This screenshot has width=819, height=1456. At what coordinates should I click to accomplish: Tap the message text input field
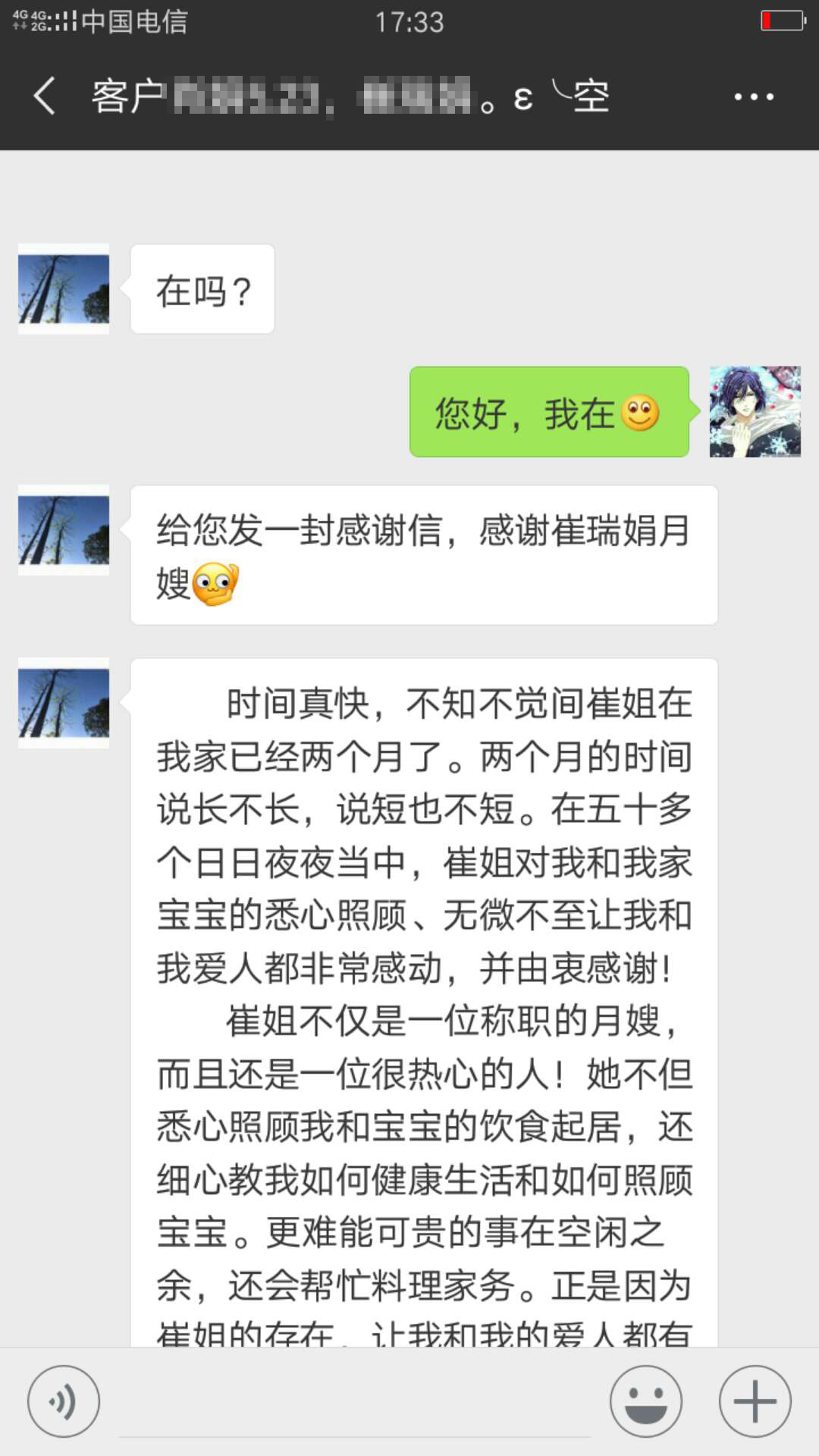(x=354, y=1404)
